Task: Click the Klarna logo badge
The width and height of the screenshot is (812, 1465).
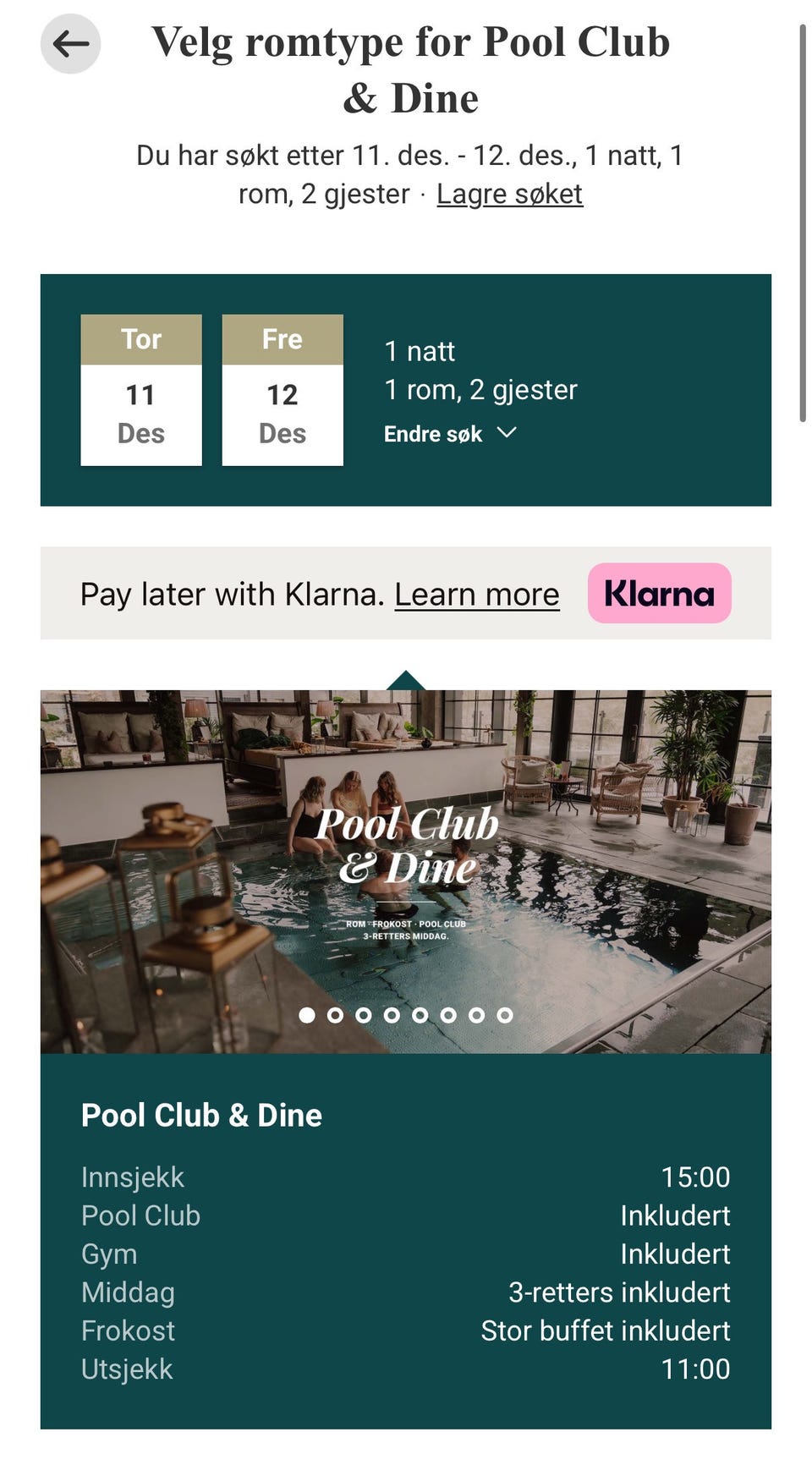Action: coord(660,593)
